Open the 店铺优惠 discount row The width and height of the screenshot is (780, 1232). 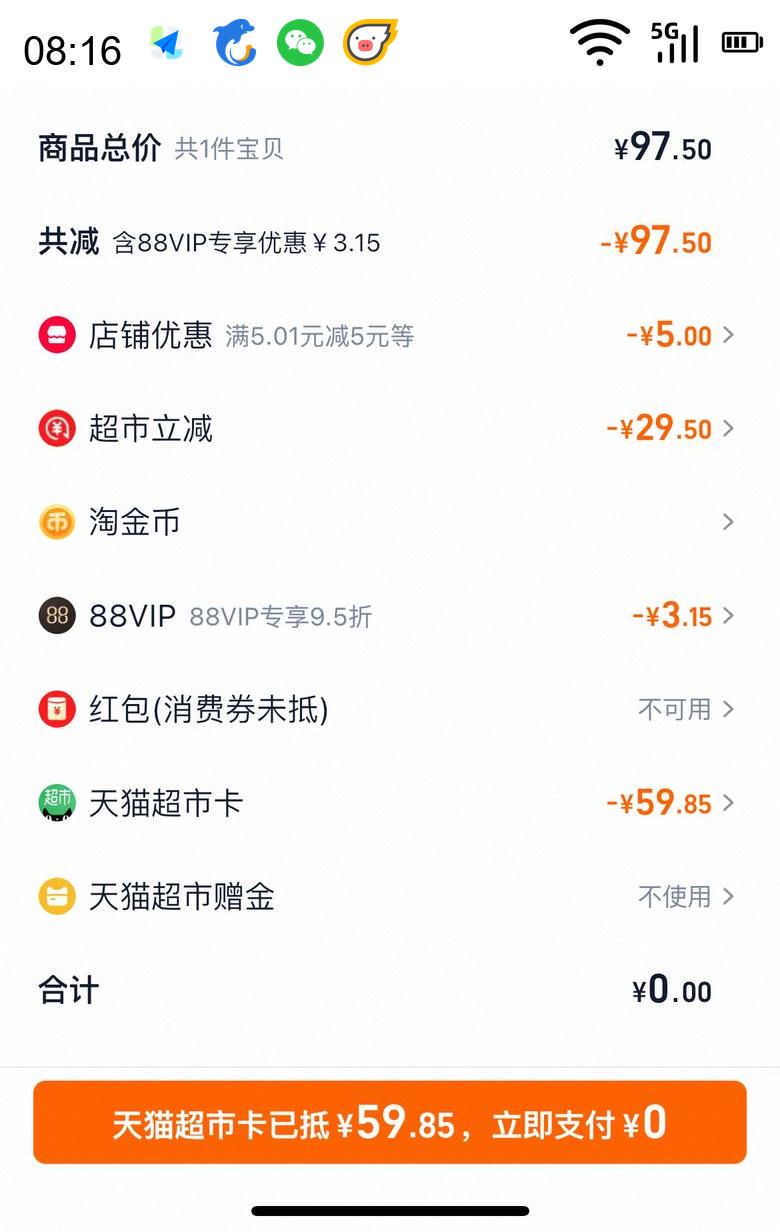pyautogui.click(x=388, y=335)
